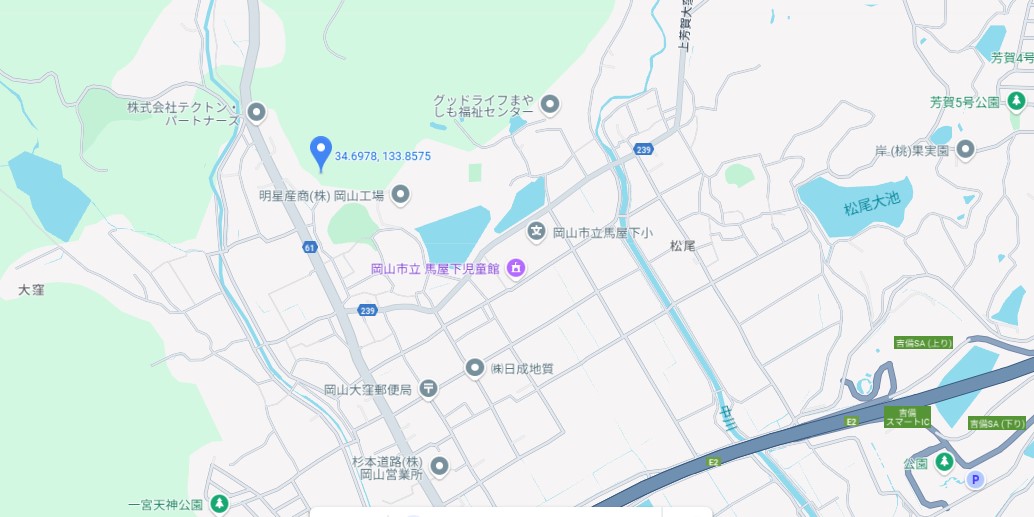Open the 一宮天神公園 park marker

[x=219, y=504]
